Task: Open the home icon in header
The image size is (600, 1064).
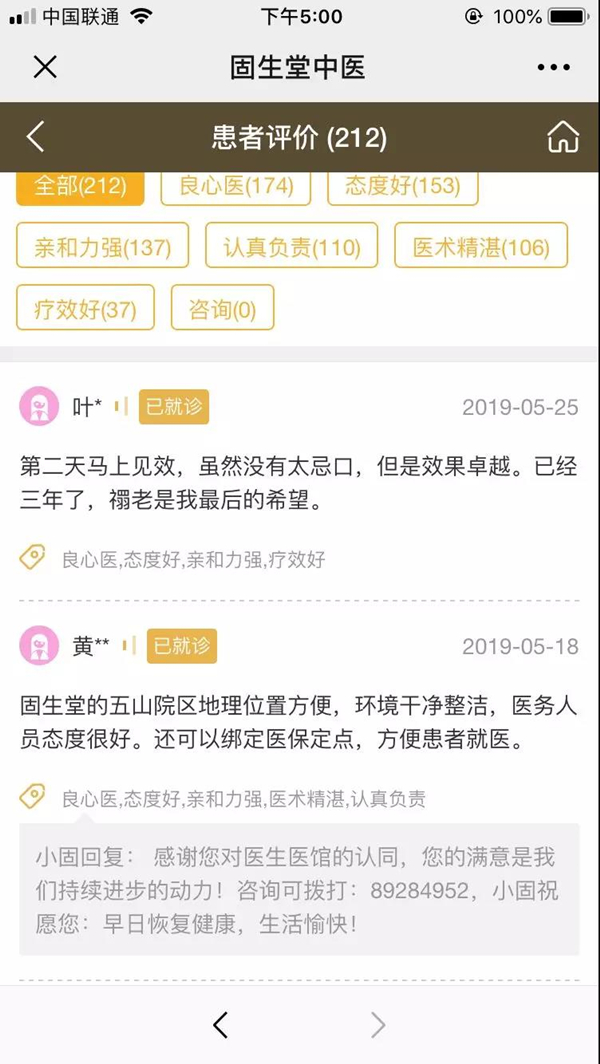Action: coord(563,137)
